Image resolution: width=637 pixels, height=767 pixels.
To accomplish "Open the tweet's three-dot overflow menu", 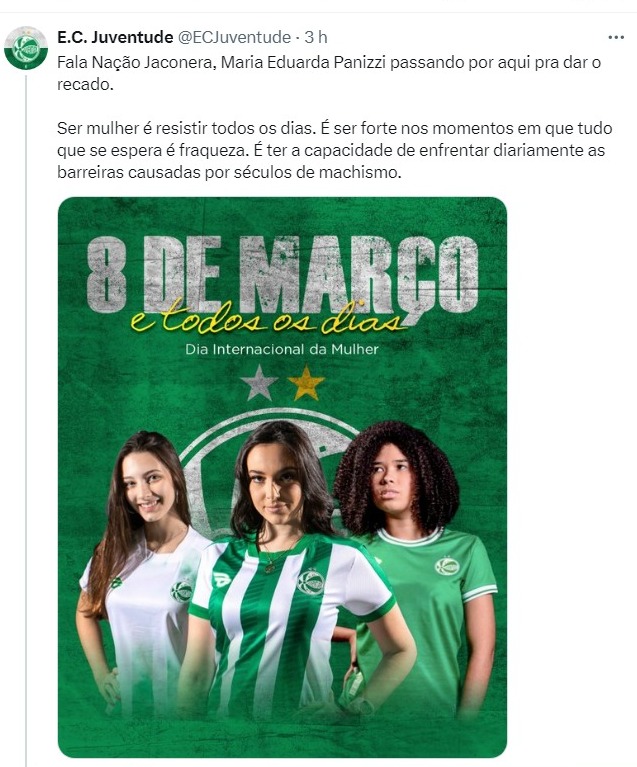I will [x=616, y=37].
